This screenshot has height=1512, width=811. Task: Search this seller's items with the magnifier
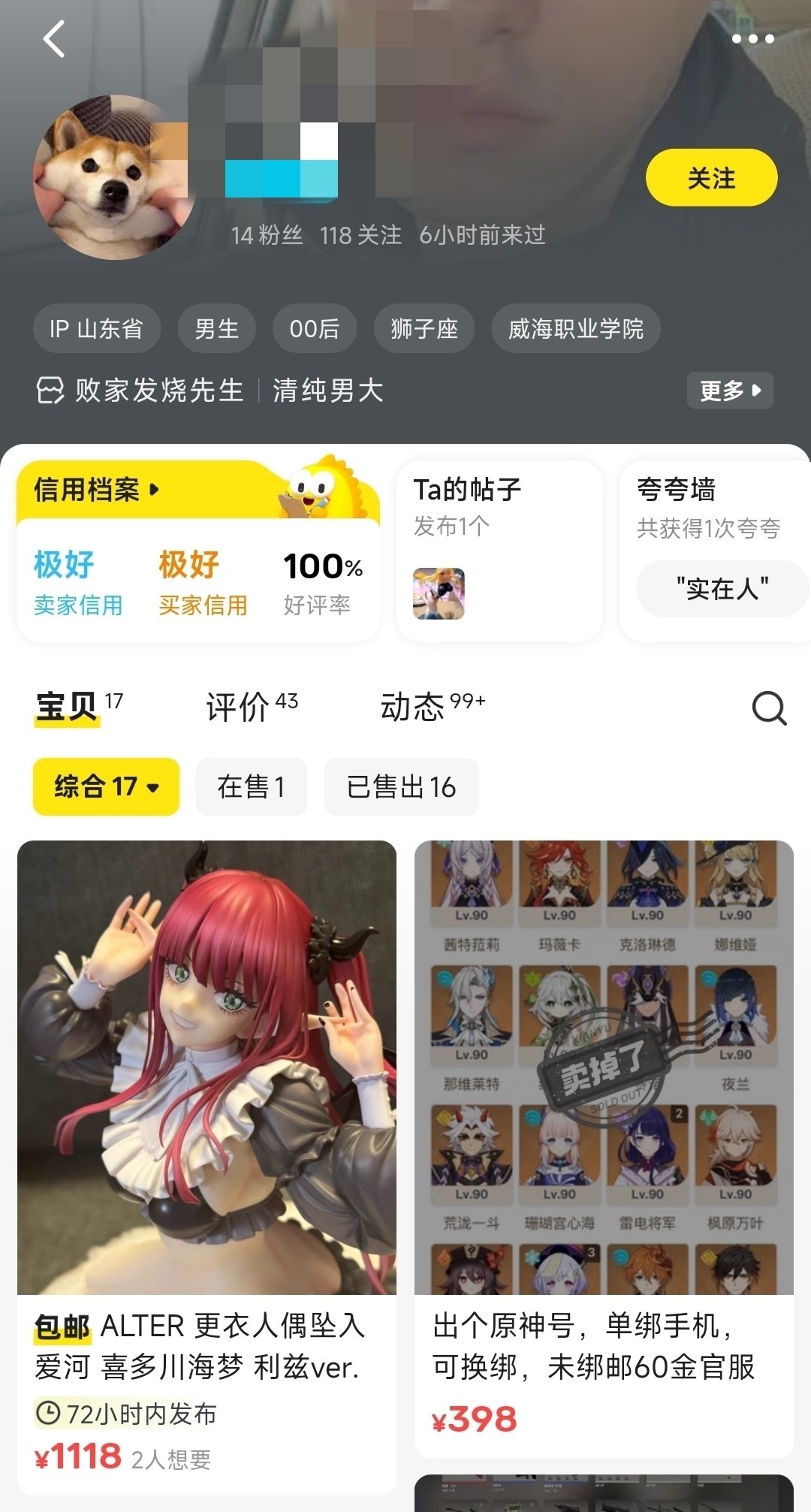tap(769, 708)
